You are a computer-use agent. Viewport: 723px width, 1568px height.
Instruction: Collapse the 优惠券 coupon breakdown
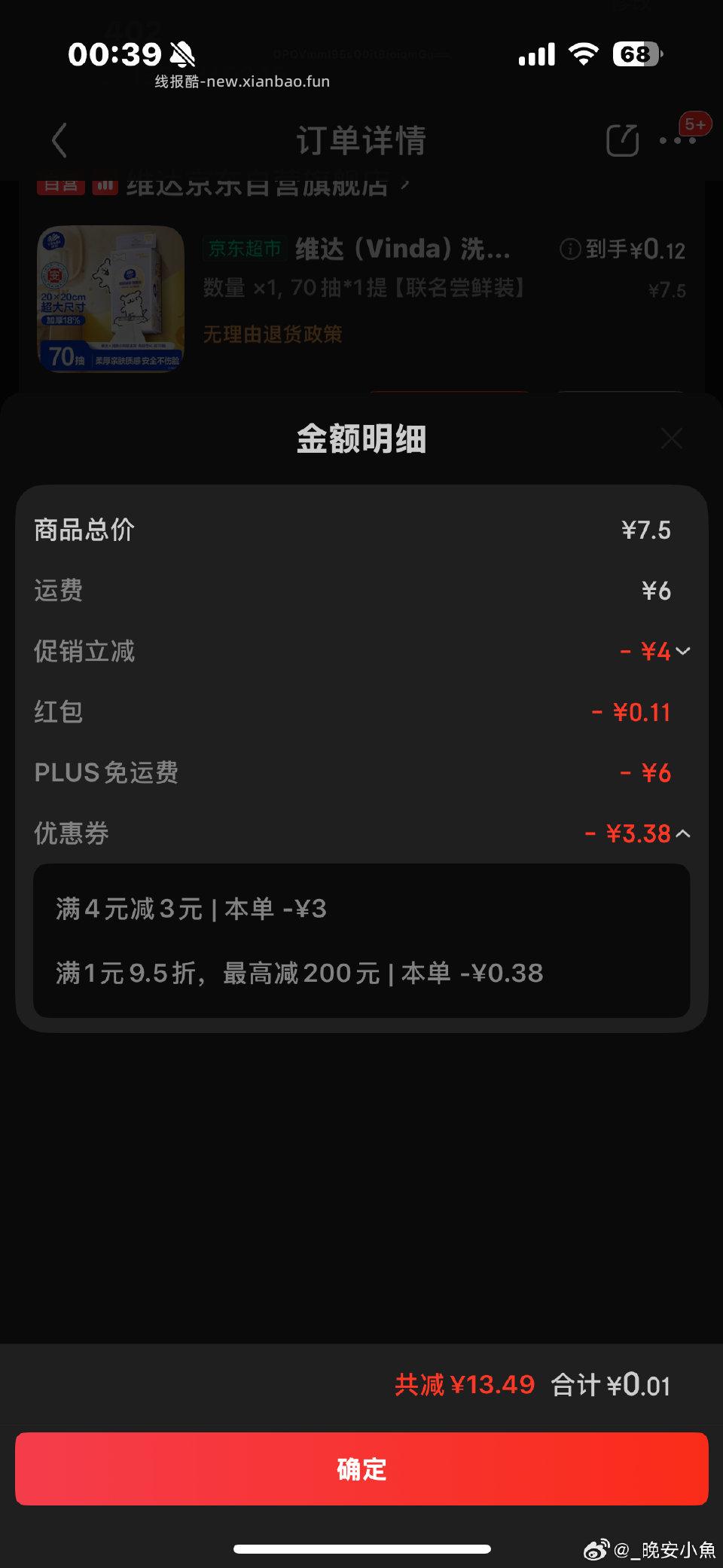click(682, 833)
